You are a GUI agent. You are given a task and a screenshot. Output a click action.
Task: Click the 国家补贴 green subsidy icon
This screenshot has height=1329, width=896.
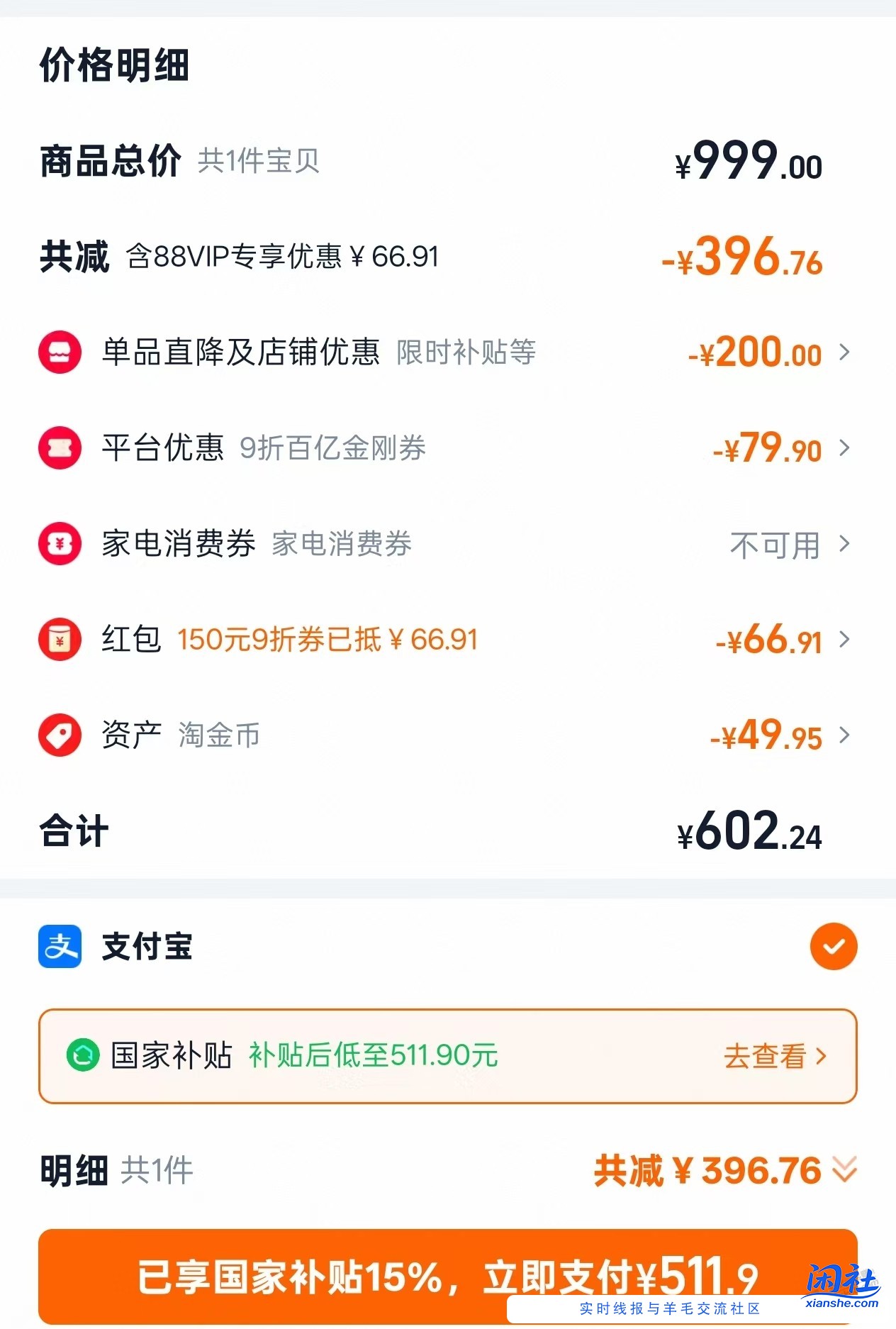tap(84, 1057)
